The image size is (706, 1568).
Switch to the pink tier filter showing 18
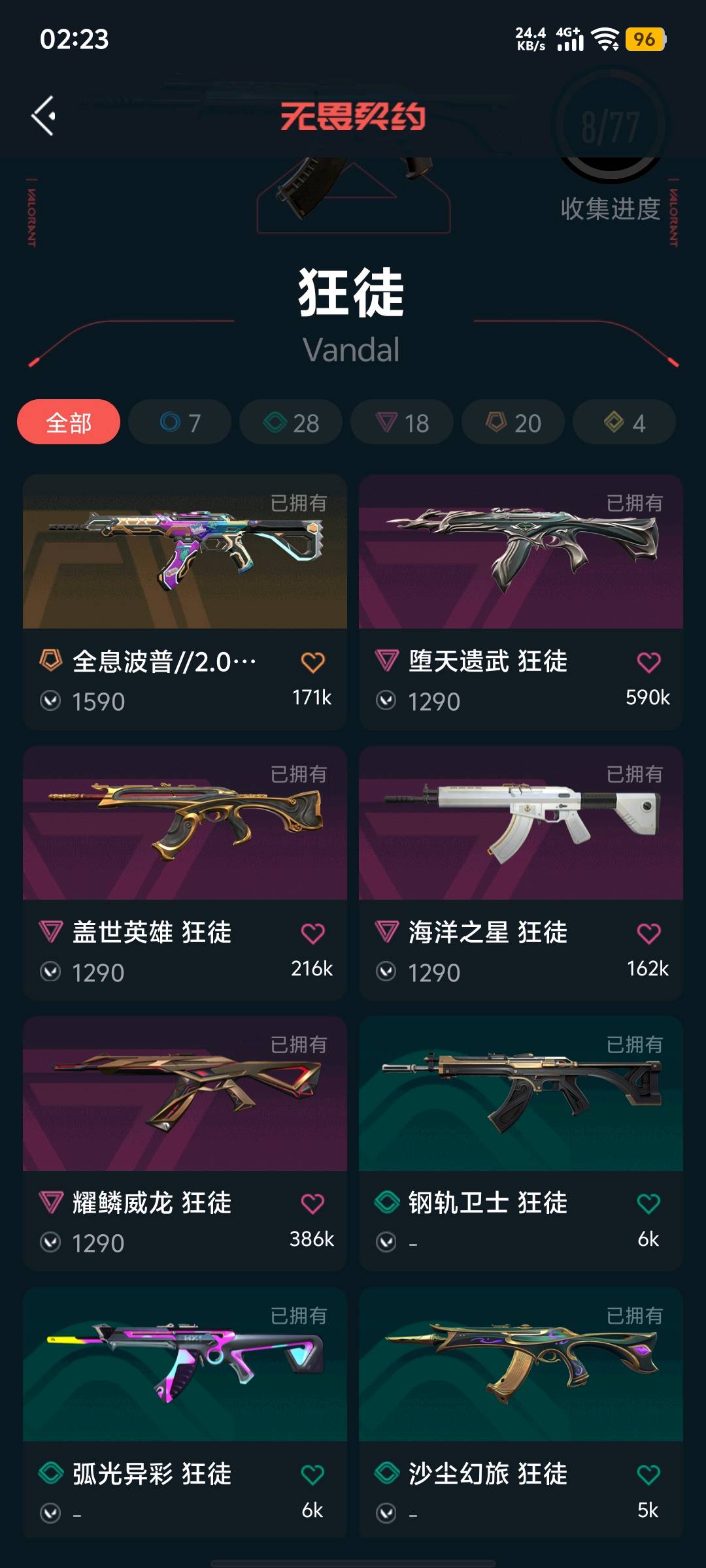[x=402, y=422]
